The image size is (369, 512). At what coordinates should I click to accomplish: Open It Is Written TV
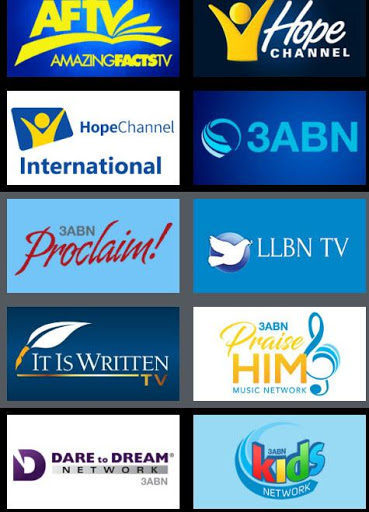click(x=93, y=354)
